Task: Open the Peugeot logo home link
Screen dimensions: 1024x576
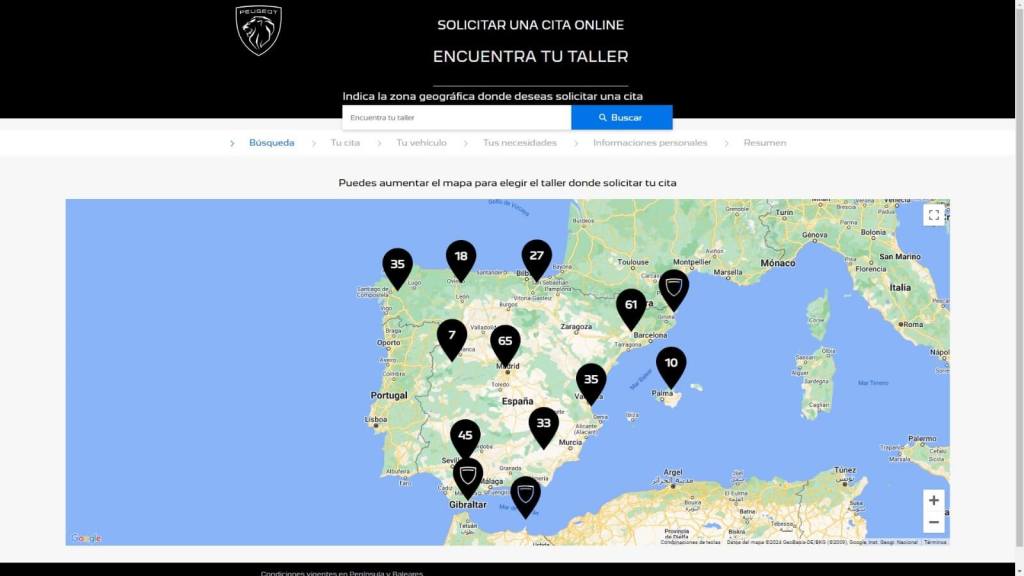Action: tap(259, 31)
